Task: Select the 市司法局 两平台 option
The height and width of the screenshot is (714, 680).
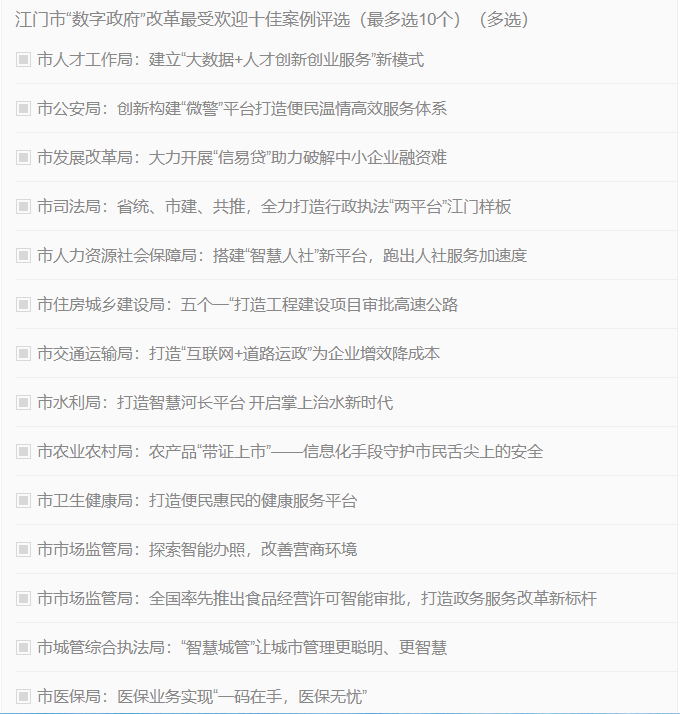Action: [23, 207]
